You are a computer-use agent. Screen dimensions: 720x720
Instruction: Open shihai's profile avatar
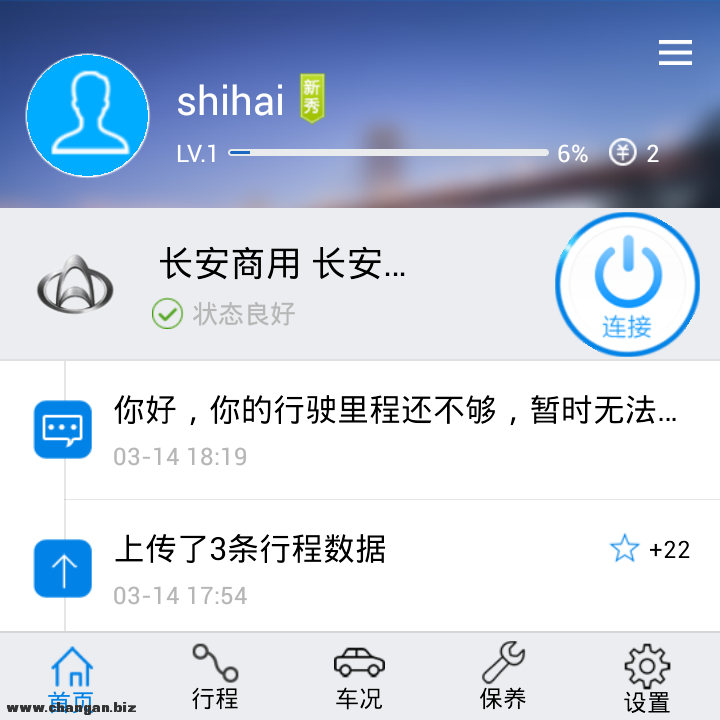pos(87,116)
